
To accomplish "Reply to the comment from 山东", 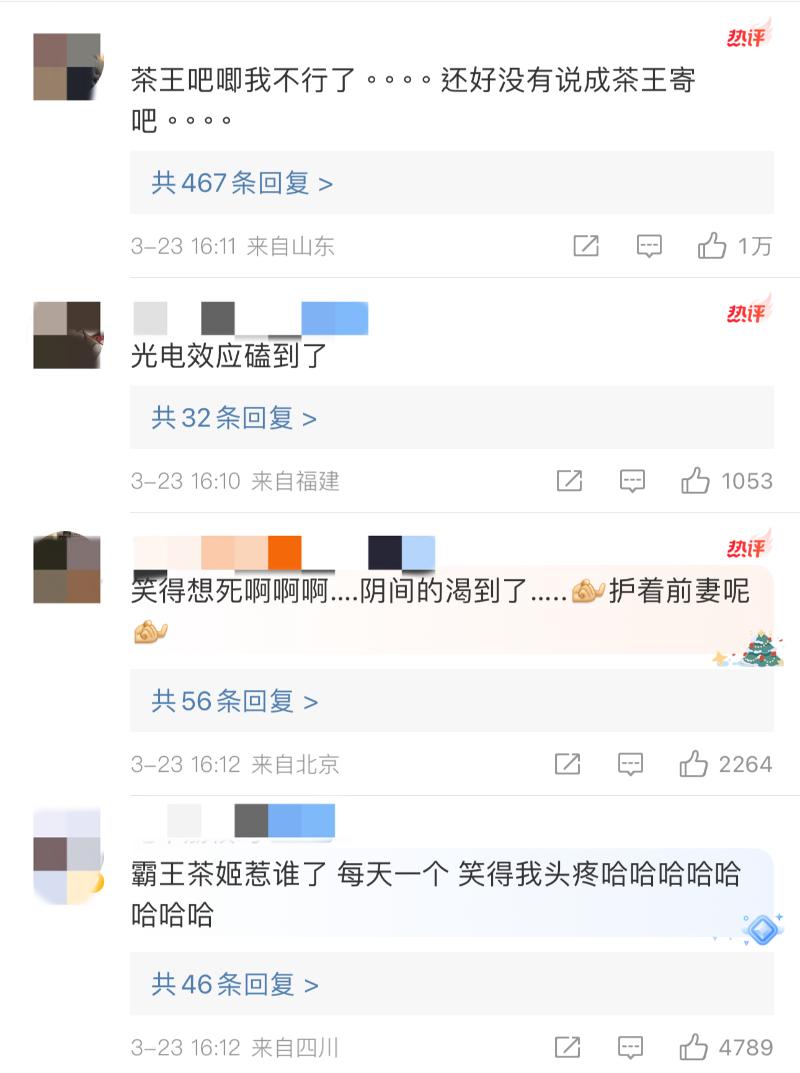I will (x=649, y=246).
